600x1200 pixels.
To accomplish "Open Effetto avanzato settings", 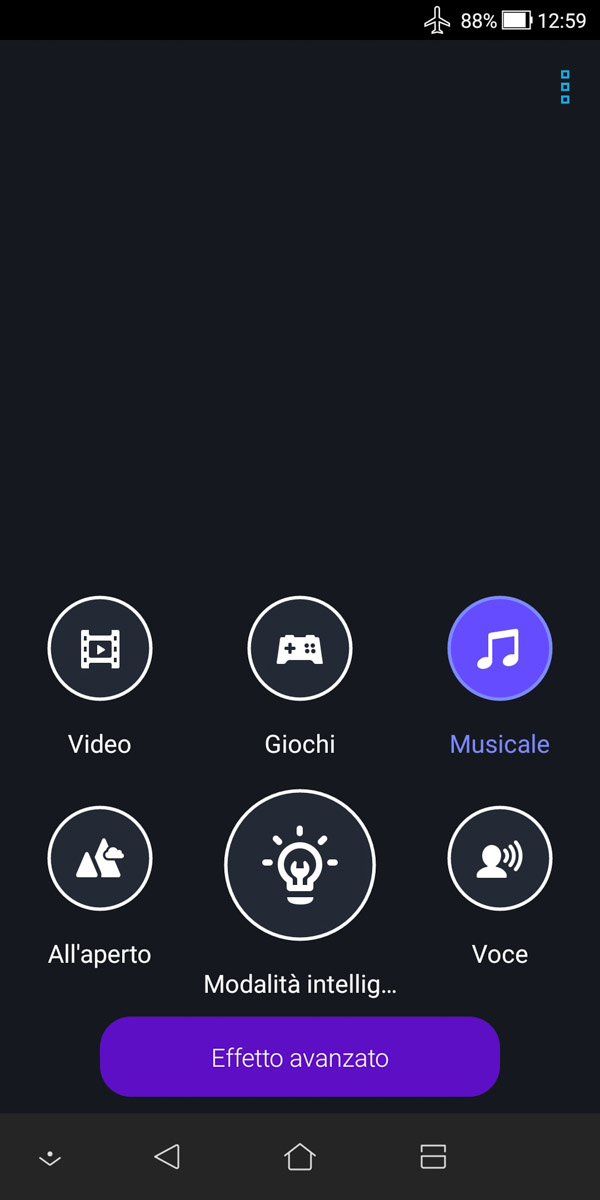I will click(300, 1057).
